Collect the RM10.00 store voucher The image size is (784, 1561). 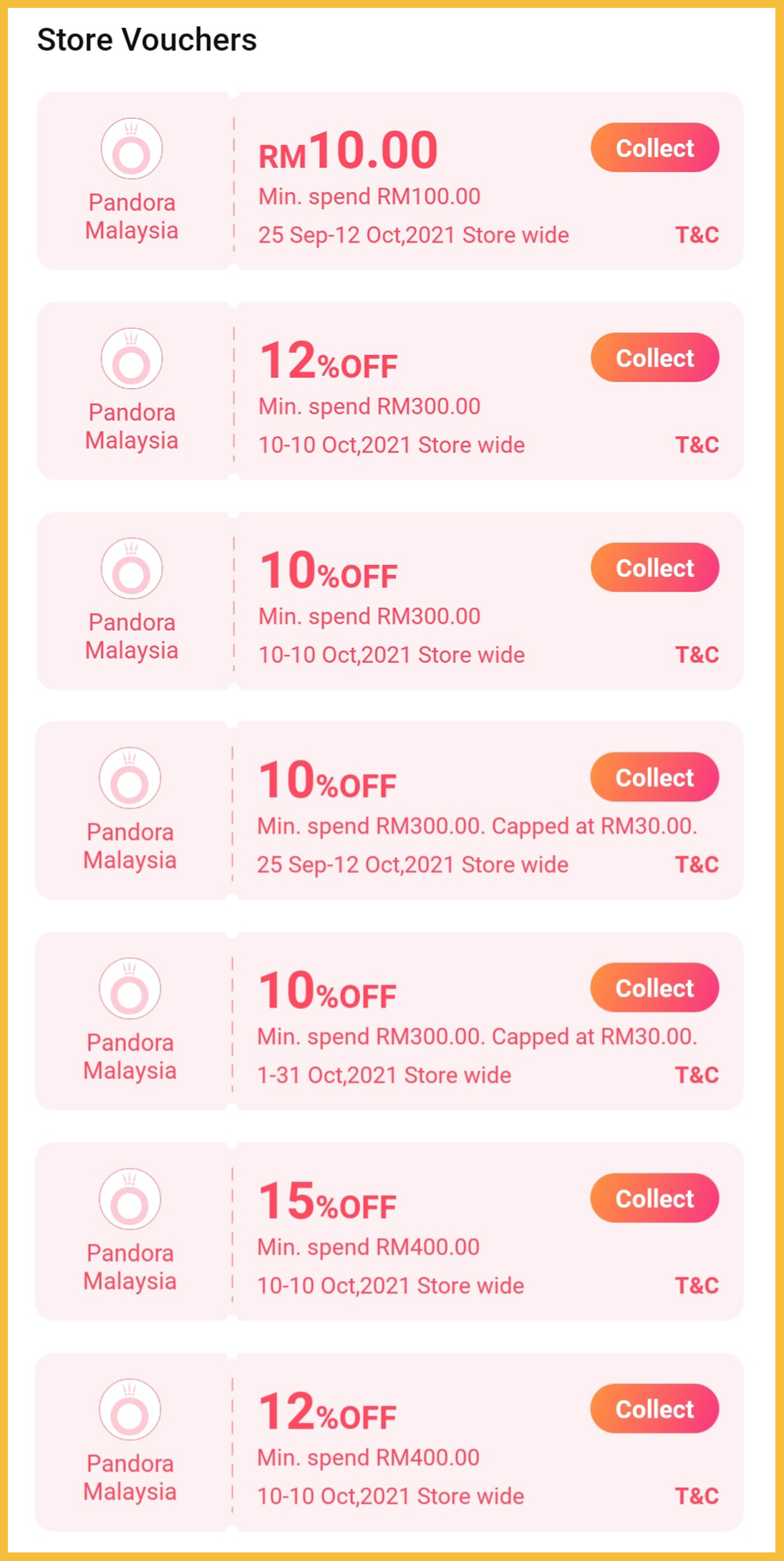(654, 148)
